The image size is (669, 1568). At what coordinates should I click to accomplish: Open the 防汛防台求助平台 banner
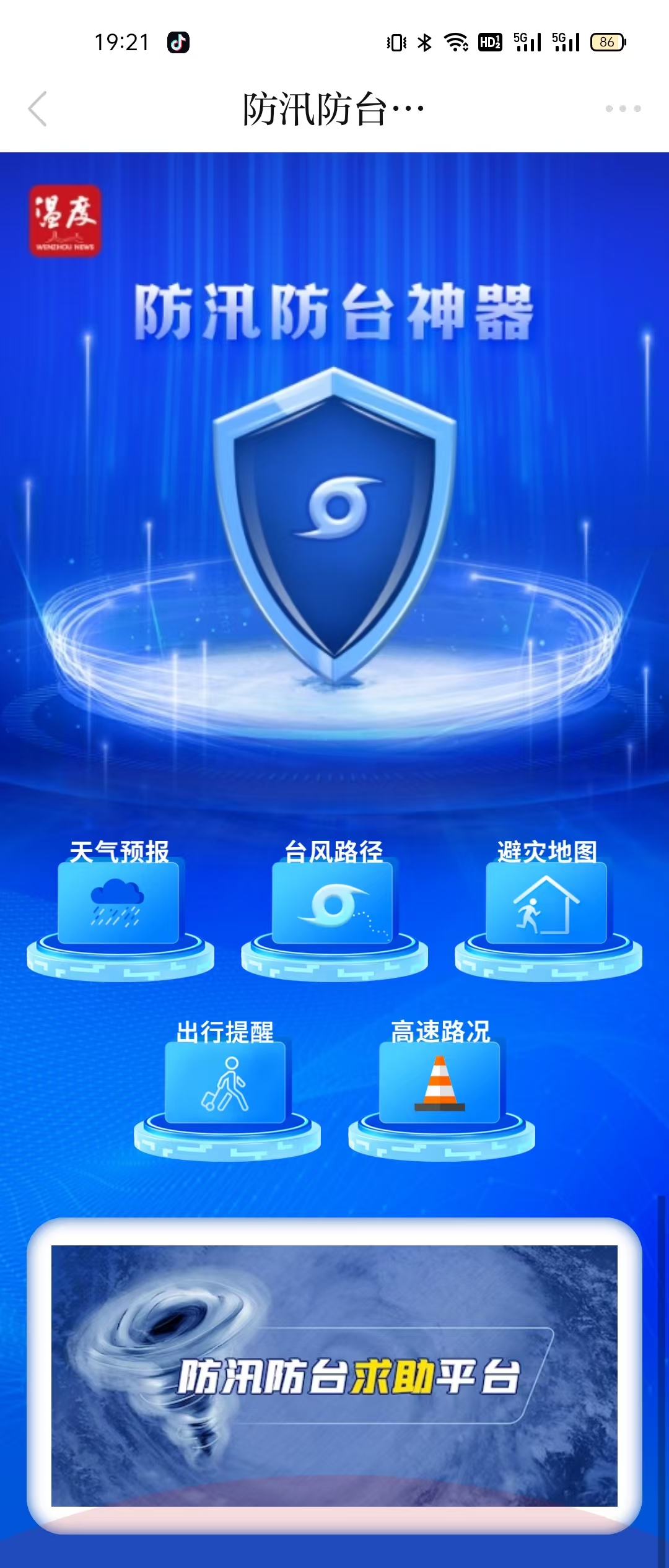(334, 1376)
